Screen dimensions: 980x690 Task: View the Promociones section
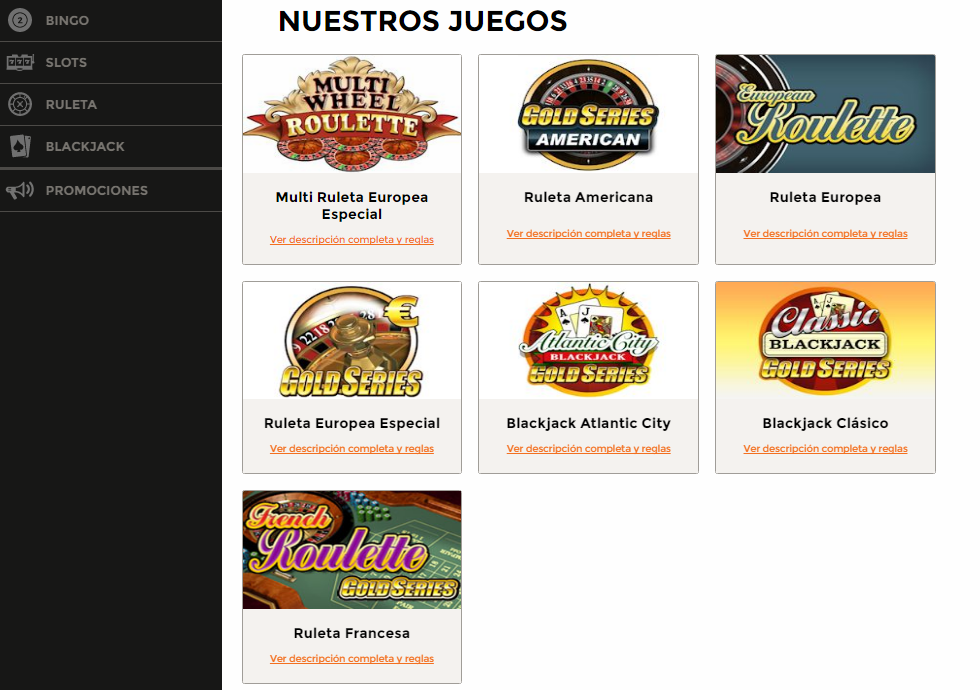coord(96,190)
